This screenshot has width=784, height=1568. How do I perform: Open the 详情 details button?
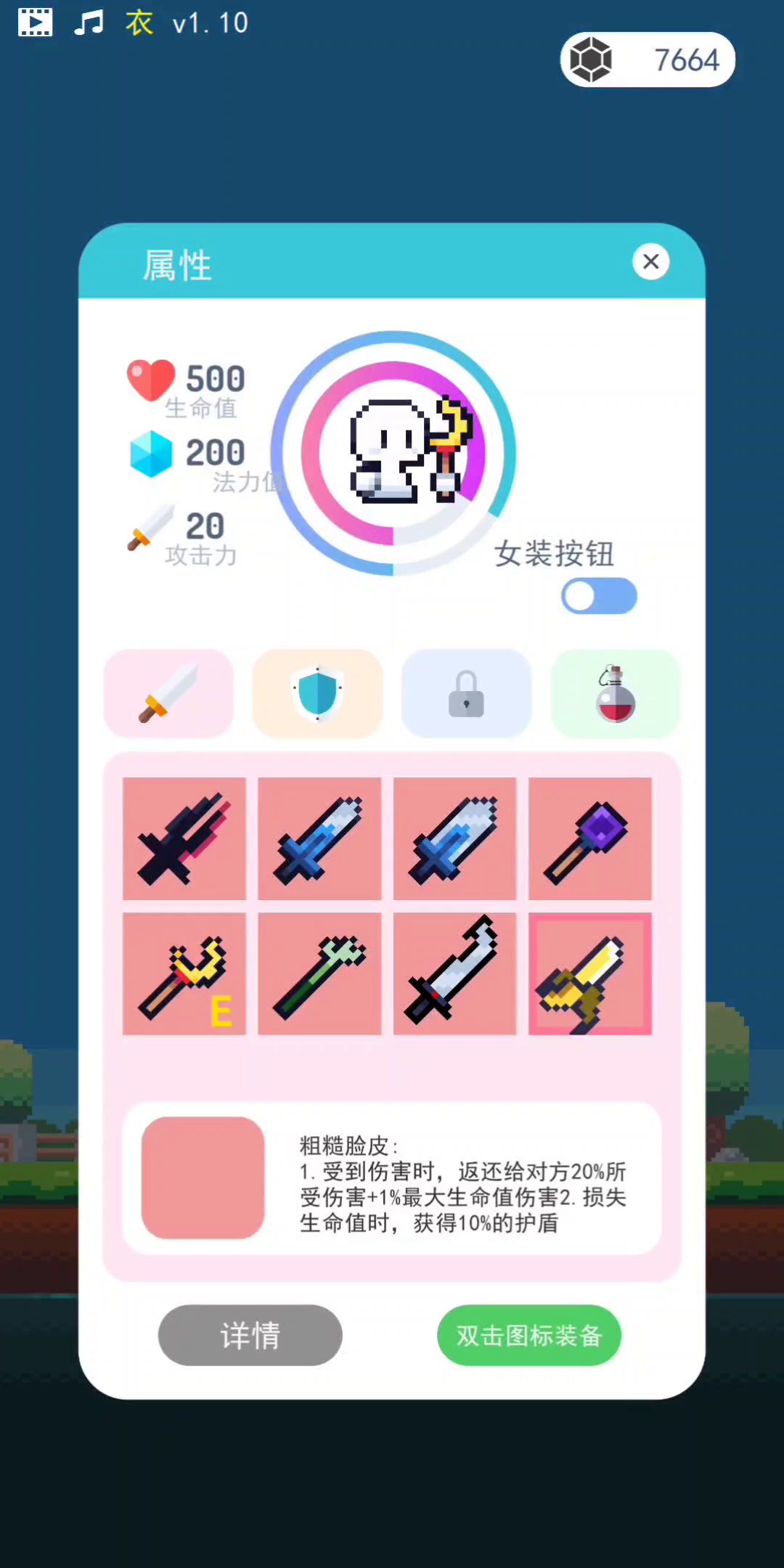point(250,1335)
